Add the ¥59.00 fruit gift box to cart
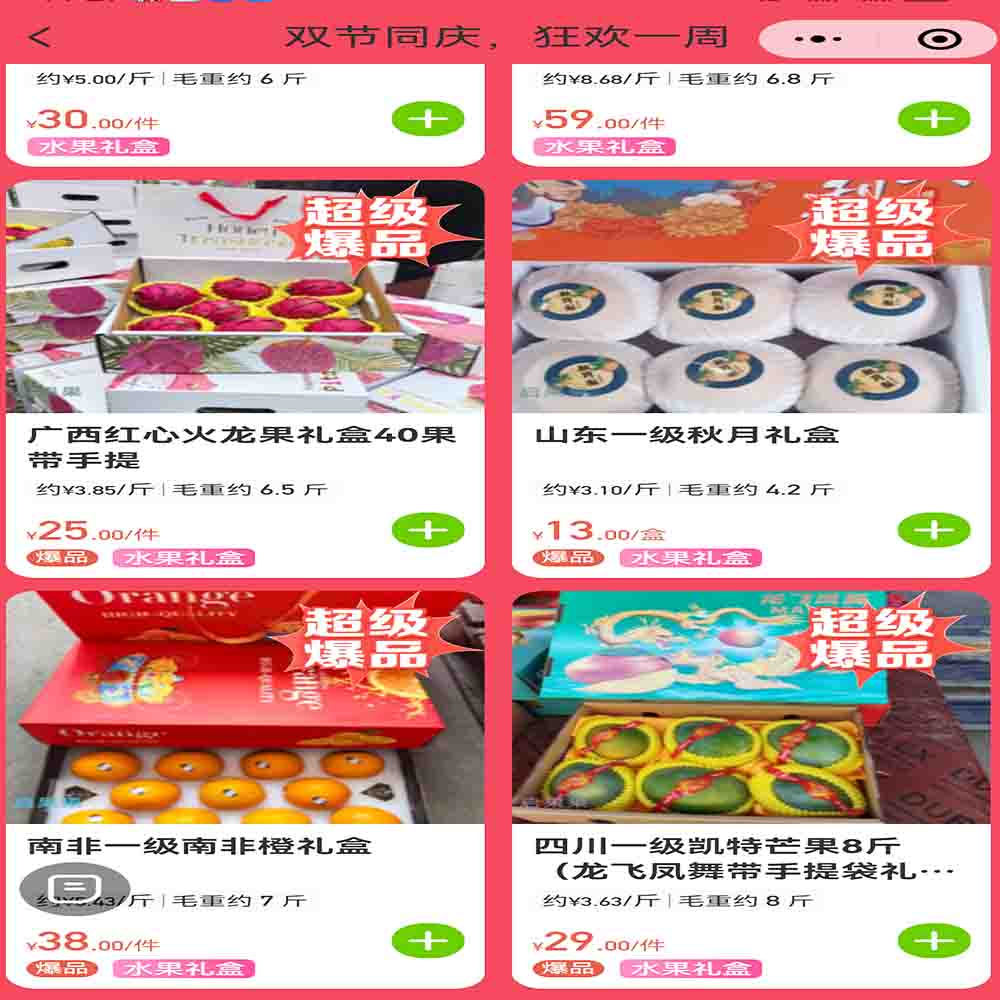The image size is (1000, 1000). (x=934, y=119)
